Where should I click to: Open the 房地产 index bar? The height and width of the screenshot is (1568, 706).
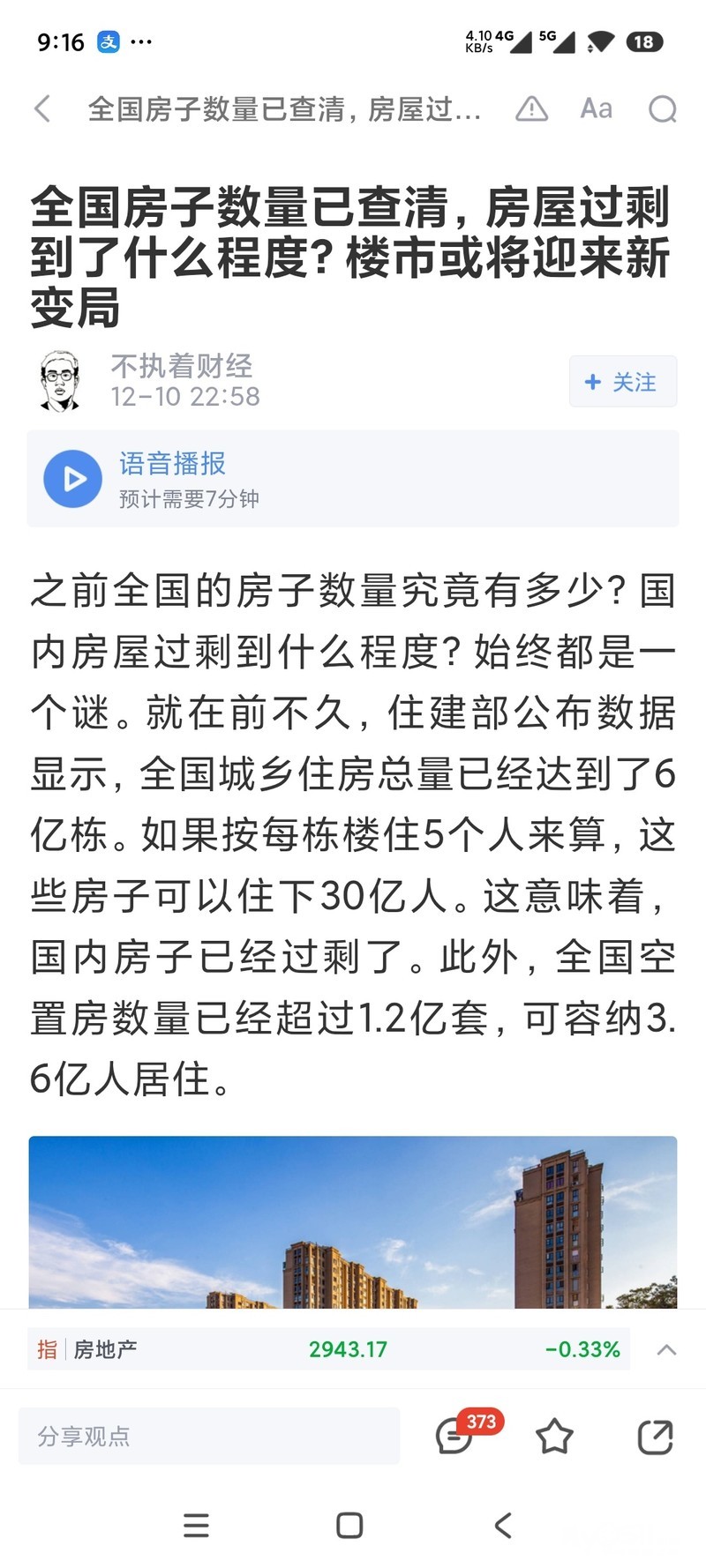point(328,1349)
